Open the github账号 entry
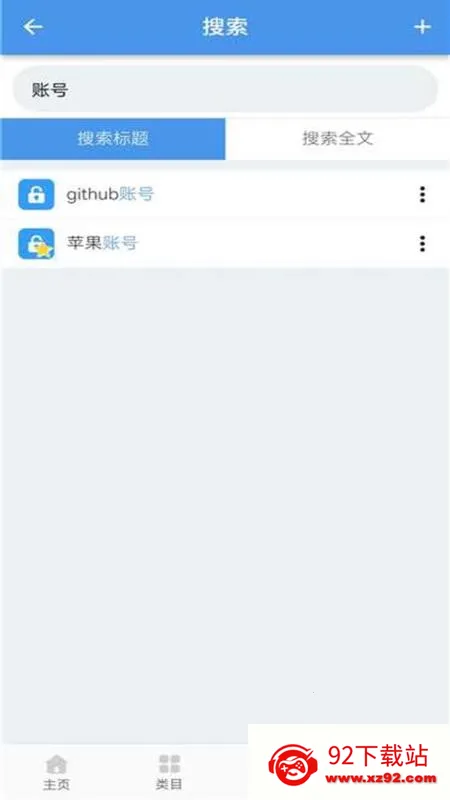Screen dimensions: 450x800 (225, 194)
